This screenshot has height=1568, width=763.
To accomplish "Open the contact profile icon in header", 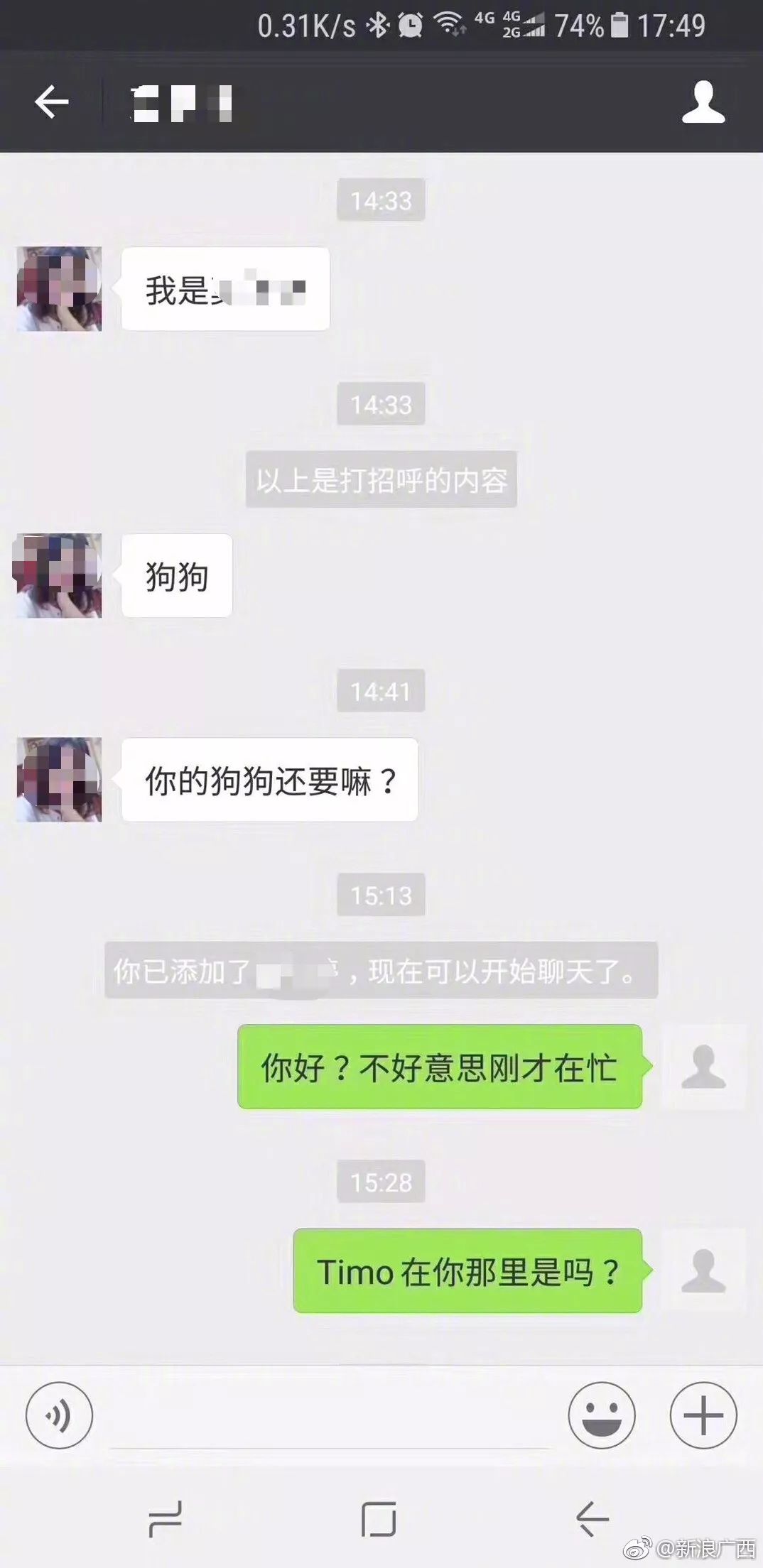I will pyautogui.click(x=703, y=102).
